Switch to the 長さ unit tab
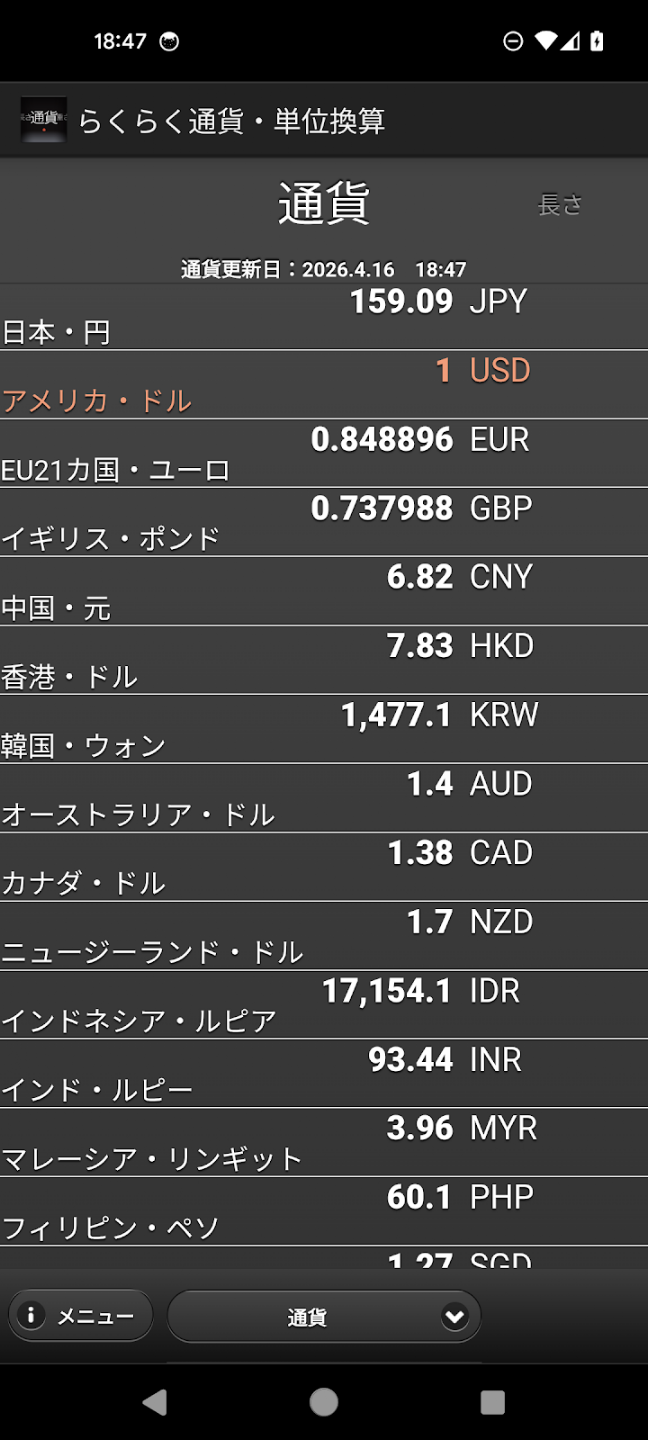Screen dimensions: 648x1440 pyautogui.click(x=560, y=204)
